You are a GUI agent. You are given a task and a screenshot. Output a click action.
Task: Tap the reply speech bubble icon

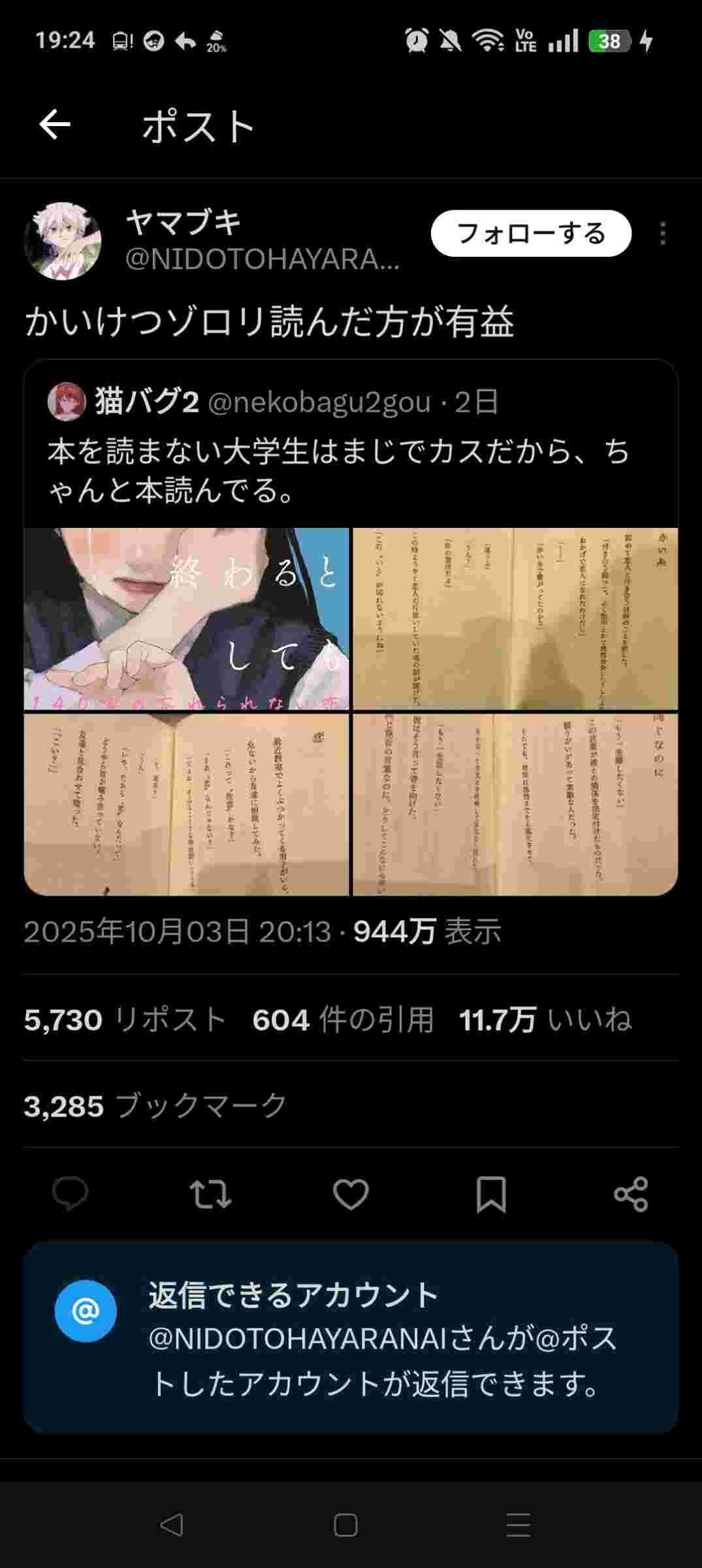point(70,1194)
